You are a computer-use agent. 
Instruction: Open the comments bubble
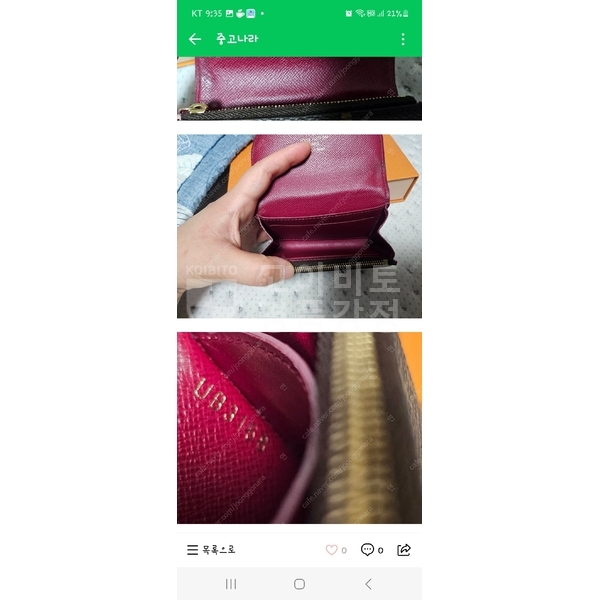coord(367,549)
